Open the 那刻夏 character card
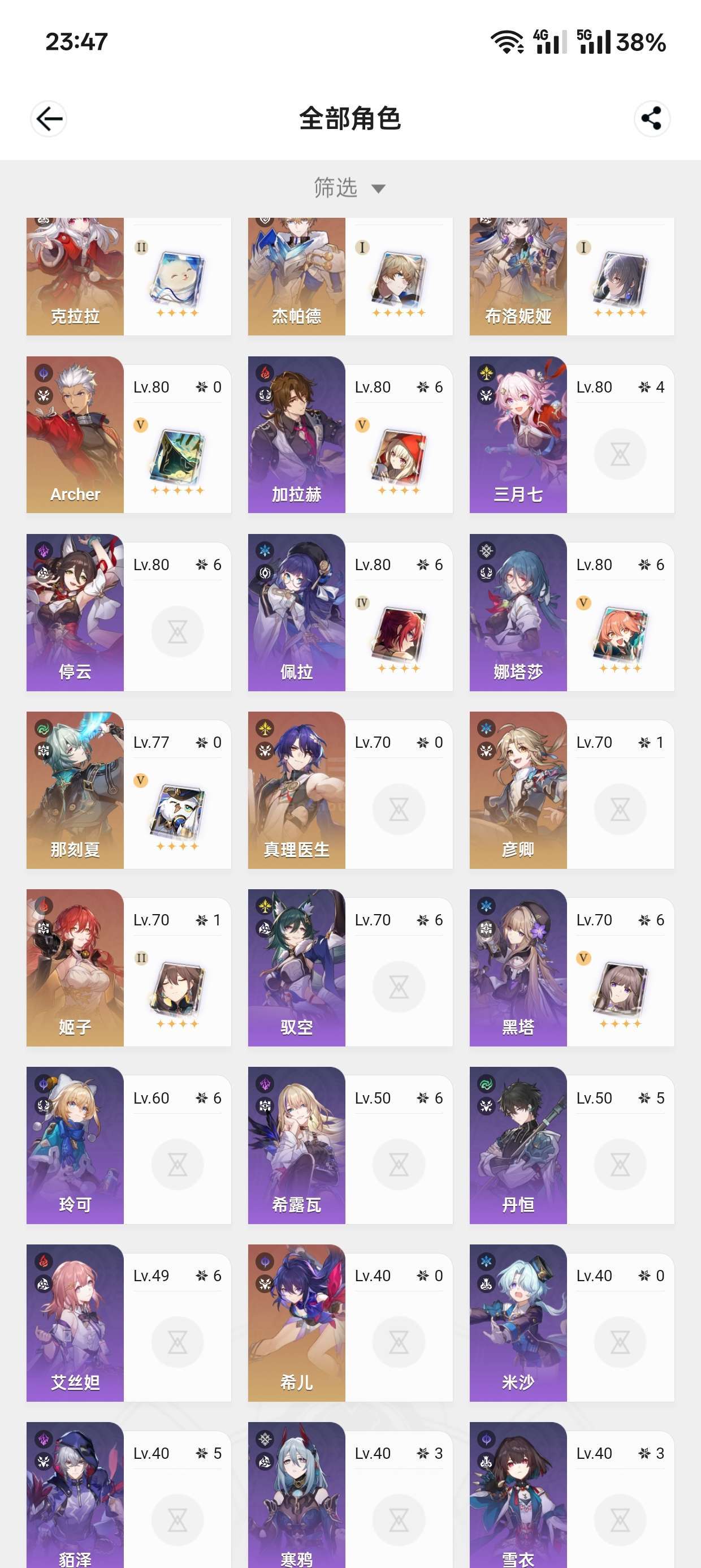The width and height of the screenshot is (701, 1568). [x=128, y=790]
